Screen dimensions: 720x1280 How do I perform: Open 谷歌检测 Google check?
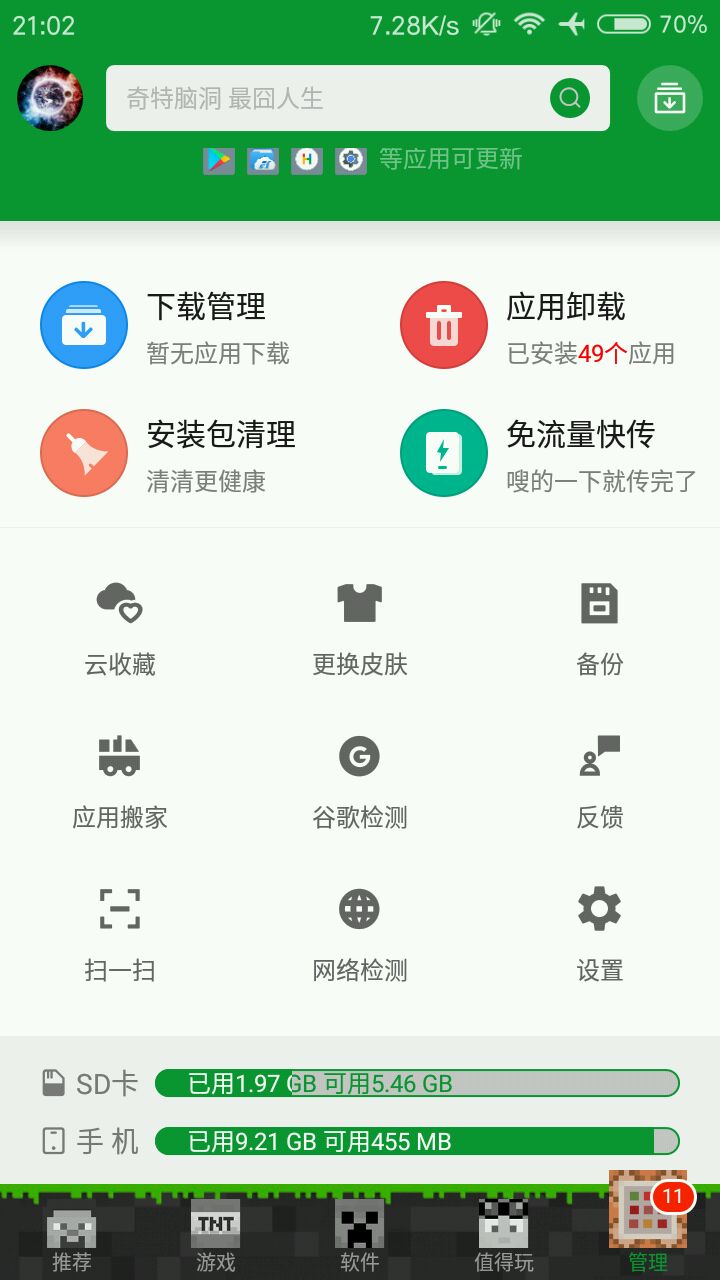(x=360, y=782)
